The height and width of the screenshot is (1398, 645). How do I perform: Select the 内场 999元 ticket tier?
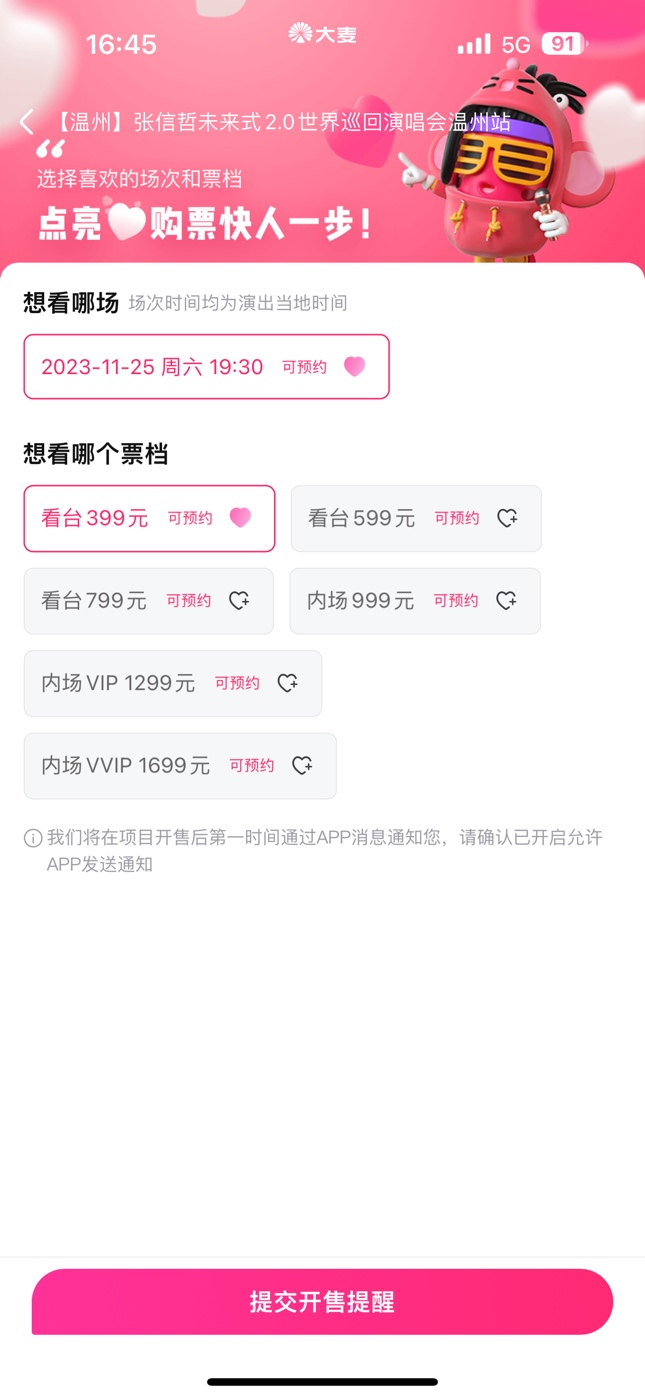[415, 601]
